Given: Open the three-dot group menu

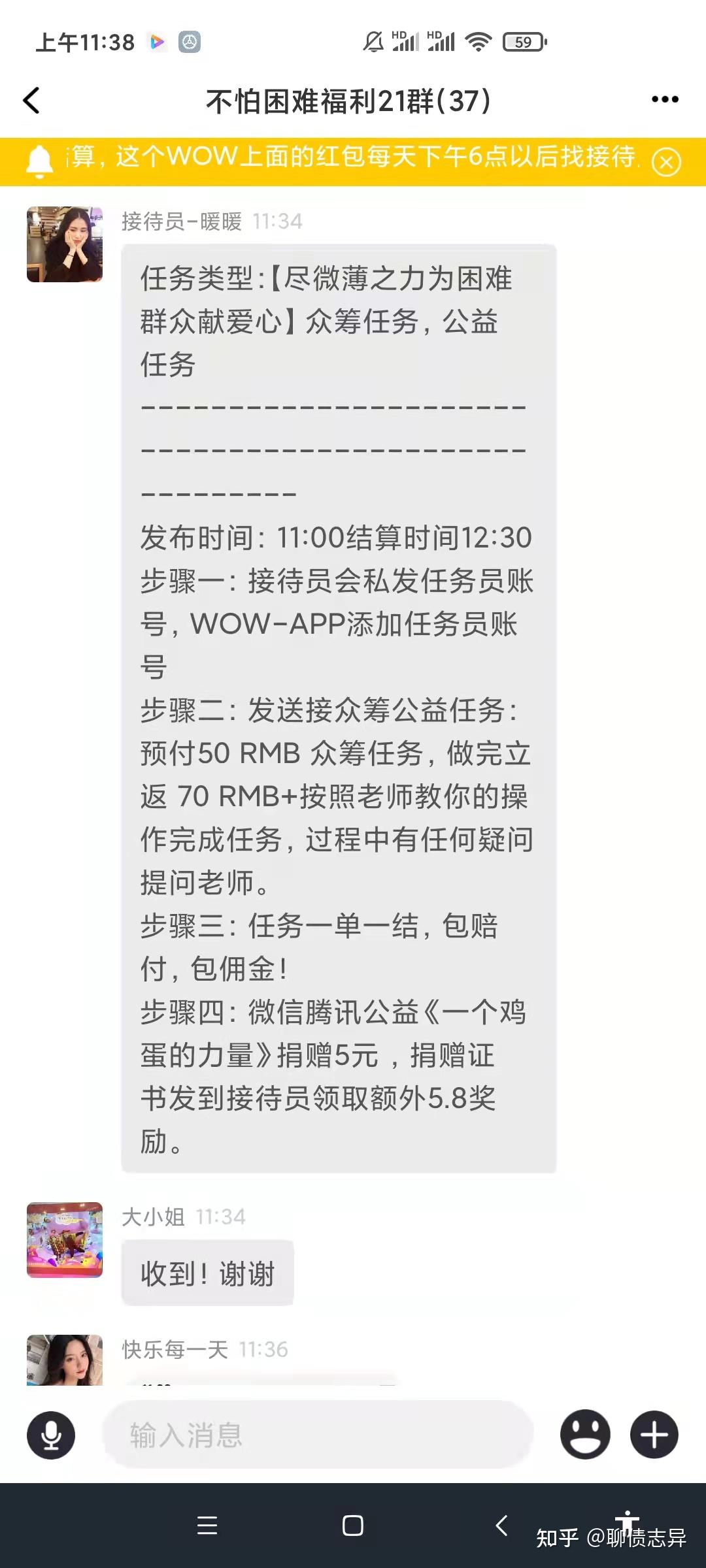Looking at the screenshot, I should pos(665,99).
